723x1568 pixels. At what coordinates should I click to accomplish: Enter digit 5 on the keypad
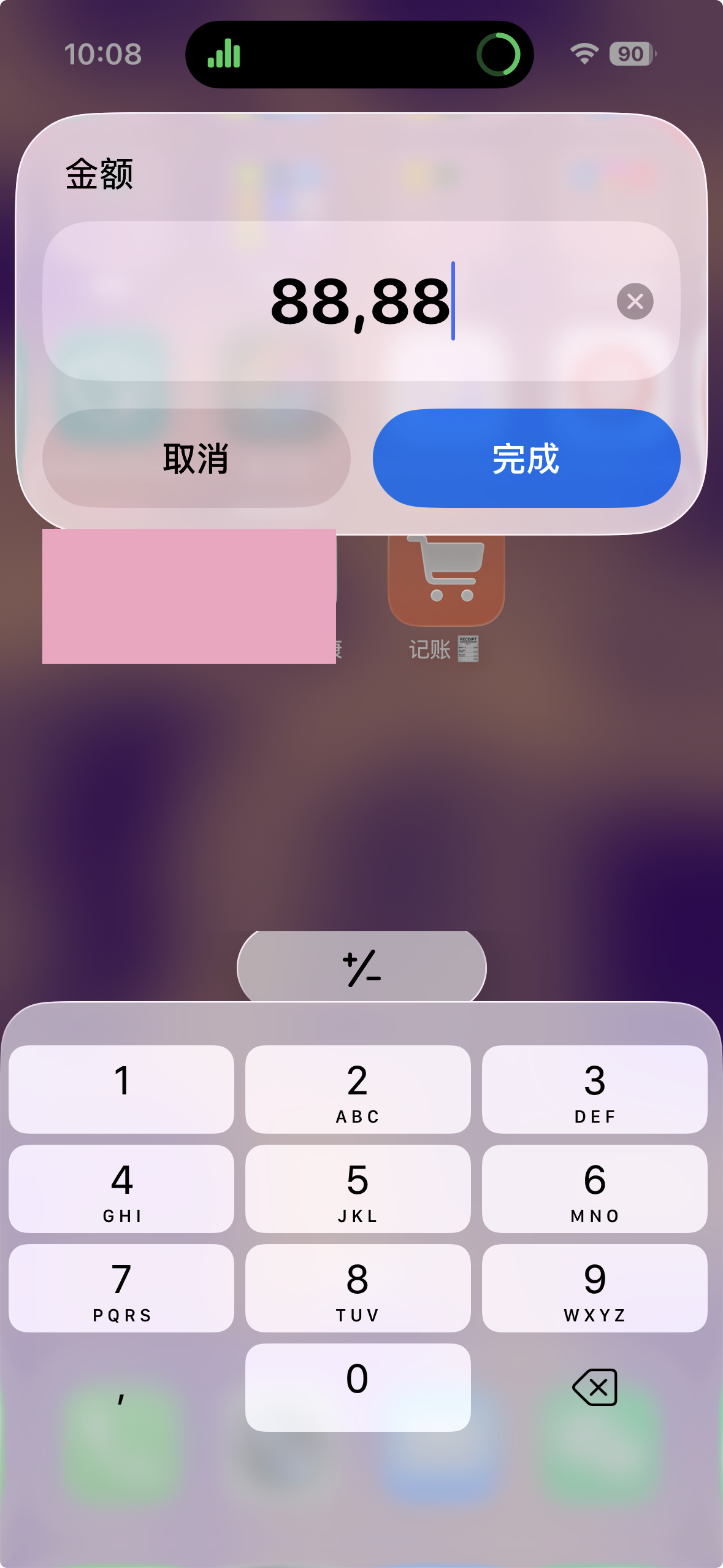pos(358,1188)
